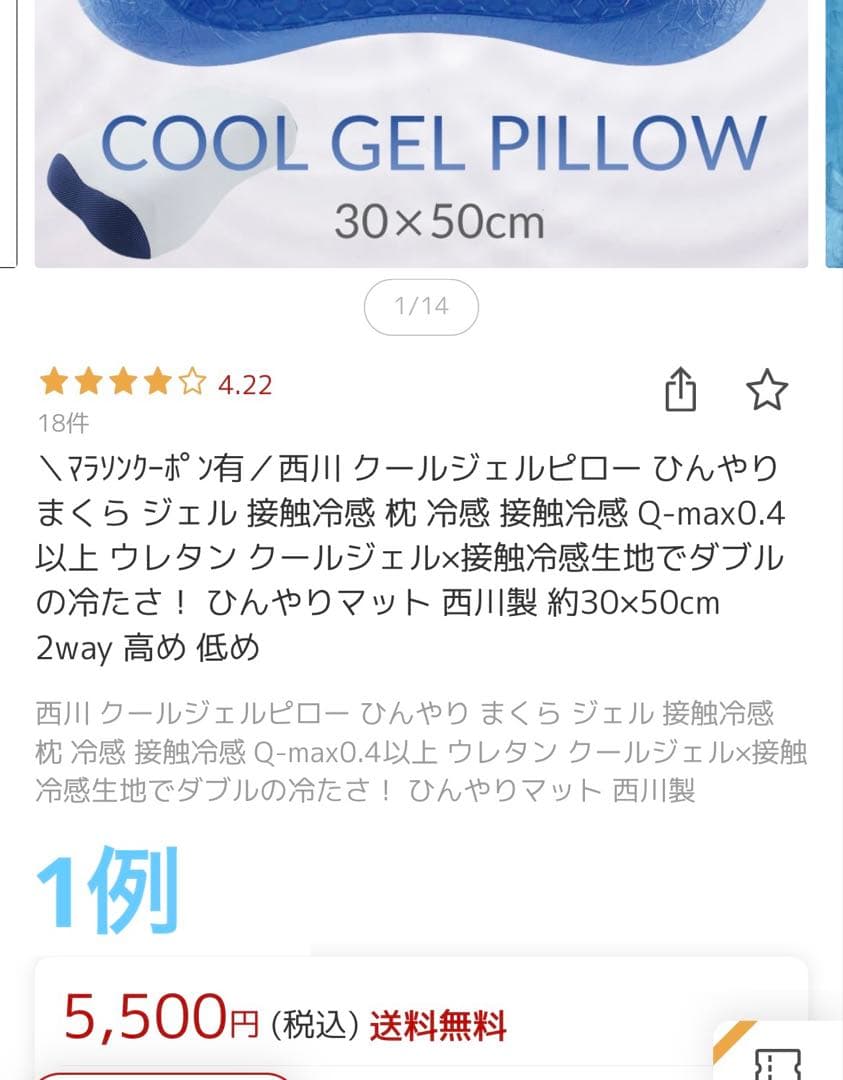Tap the 1/14 image counter pill

tap(420, 308)
